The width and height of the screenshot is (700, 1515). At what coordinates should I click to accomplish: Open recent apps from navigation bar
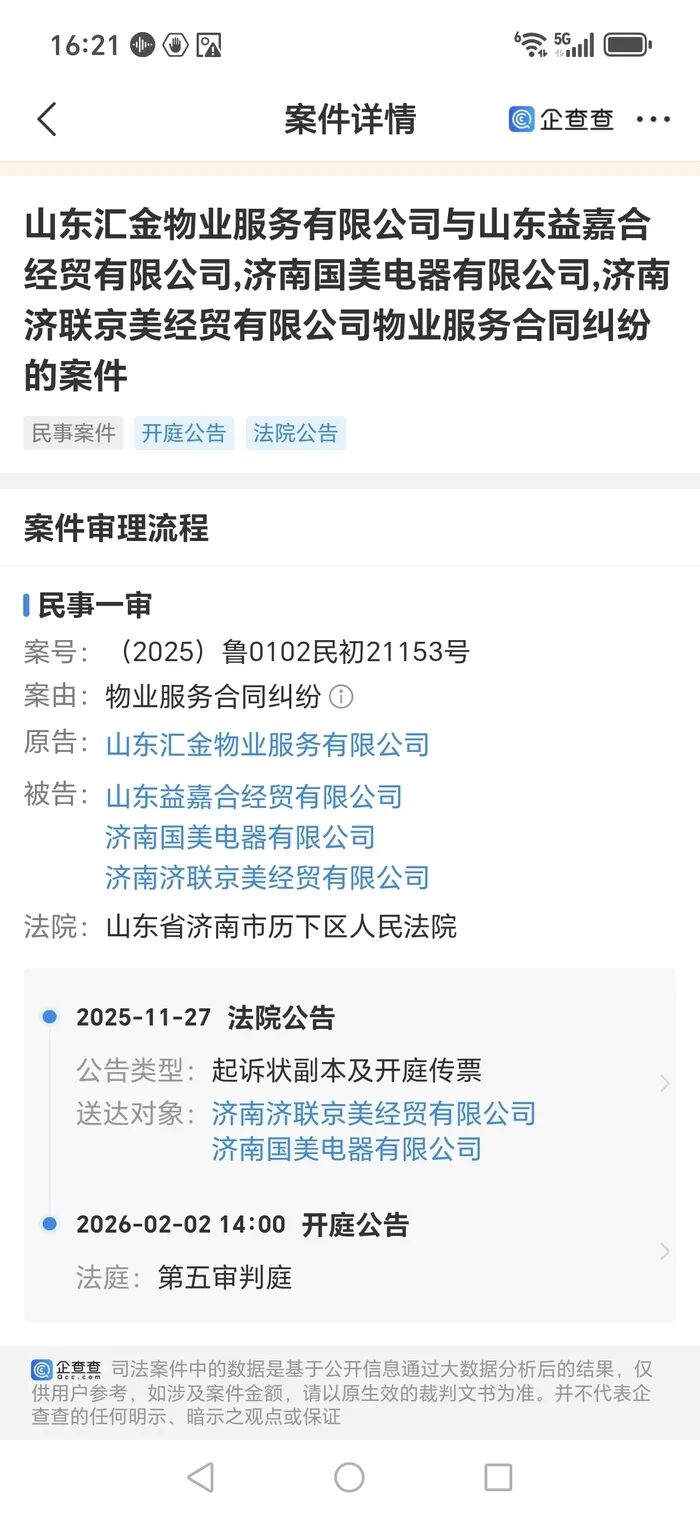point(498,1477)
